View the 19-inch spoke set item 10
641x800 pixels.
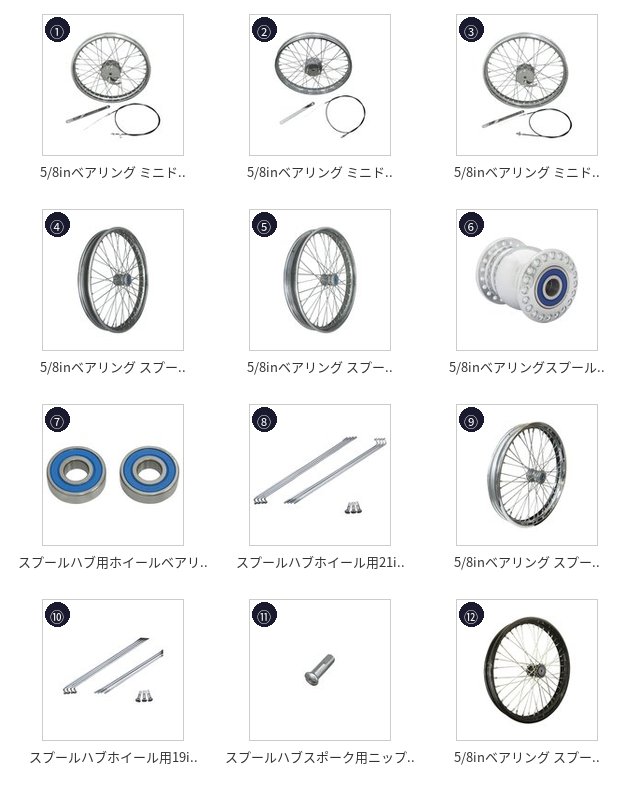[113, 670]
